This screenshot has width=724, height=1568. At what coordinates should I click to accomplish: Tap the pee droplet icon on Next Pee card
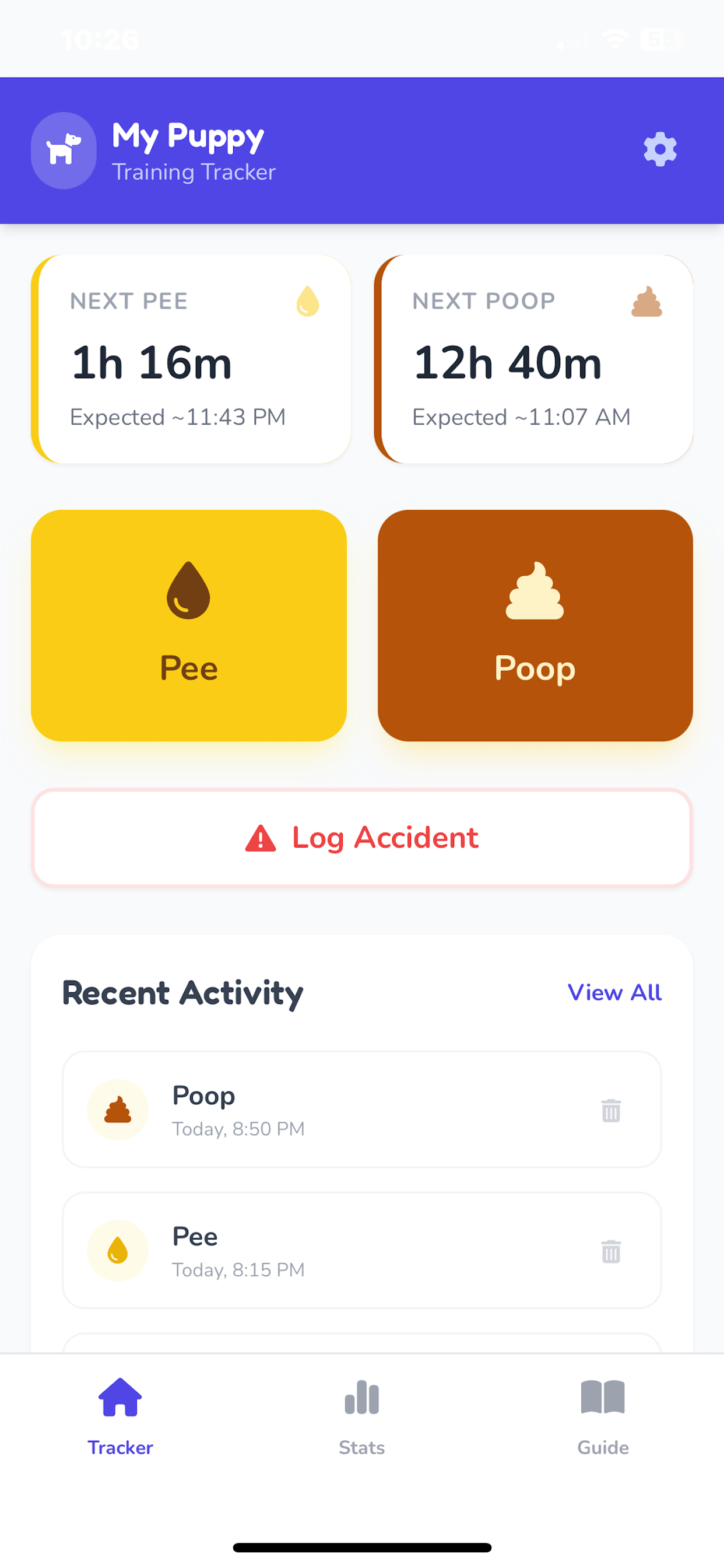305,303
